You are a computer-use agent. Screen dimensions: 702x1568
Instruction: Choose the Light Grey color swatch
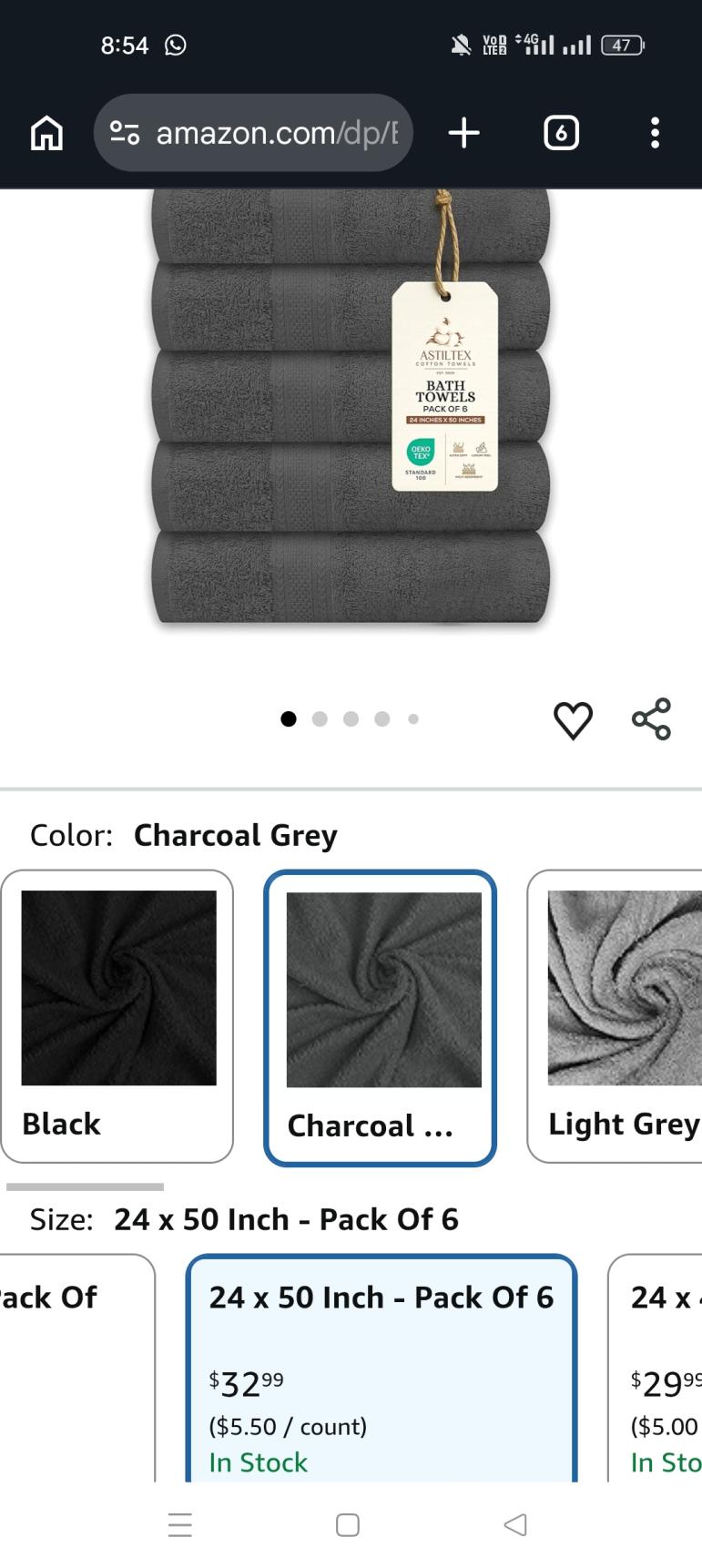[619, 1015]
